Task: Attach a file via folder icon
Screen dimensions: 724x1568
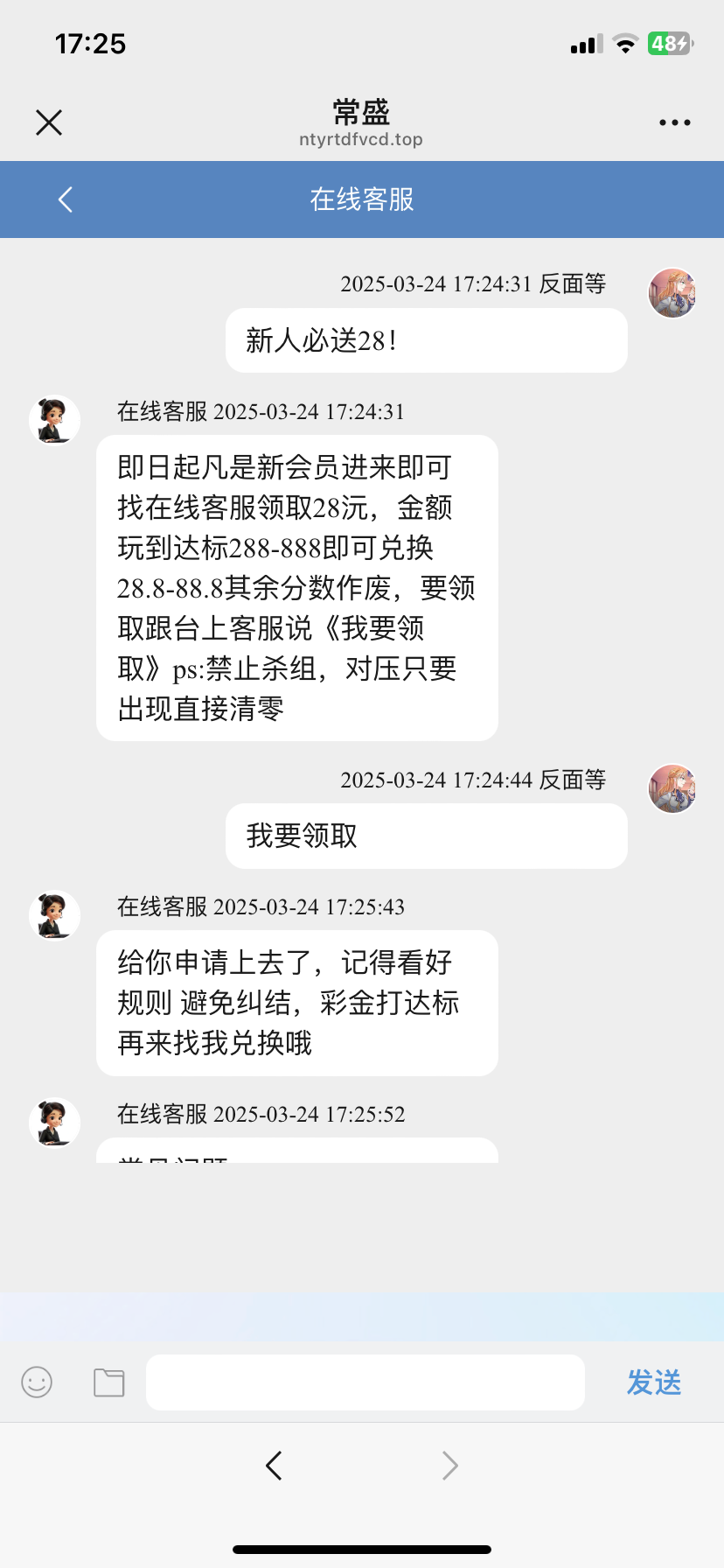Action: tap(109, 1382)
